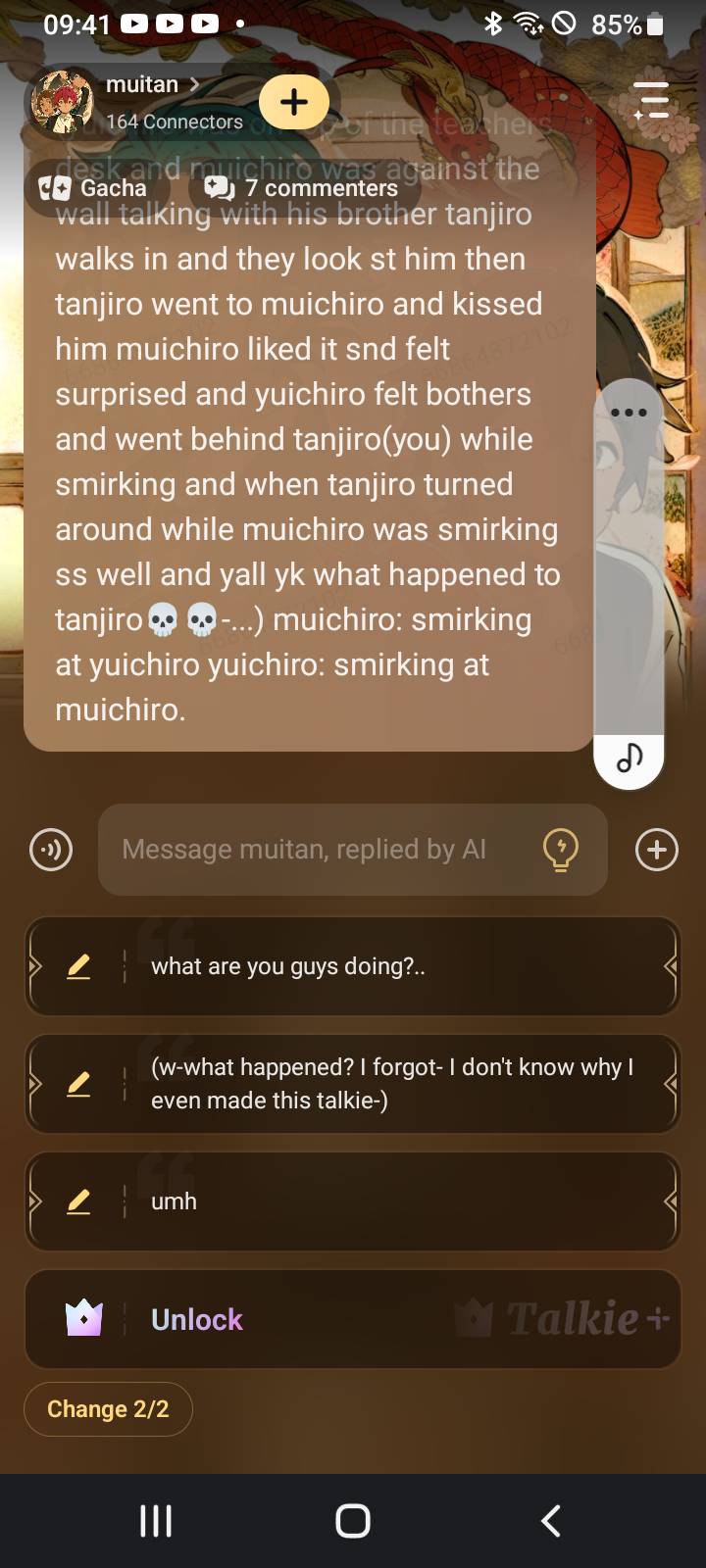Screen dimensions: 706x1568
Task: Open the Gacha feature
Action: (93, 188)
